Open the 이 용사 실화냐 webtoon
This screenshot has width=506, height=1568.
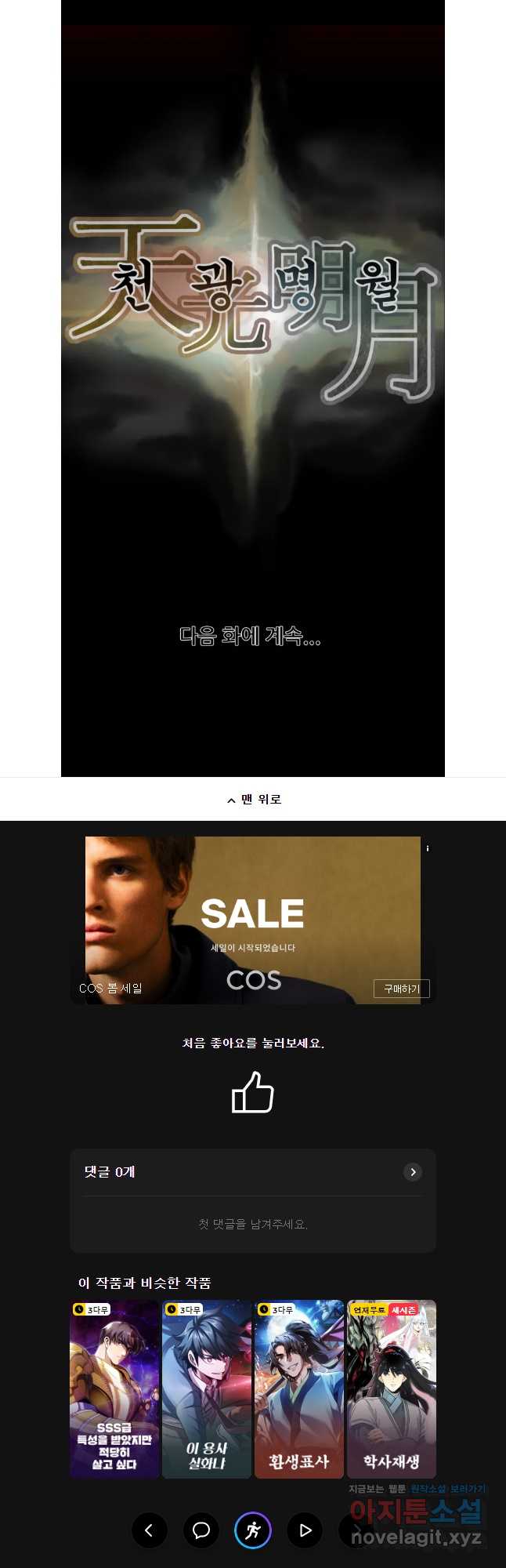(206, 1388)
